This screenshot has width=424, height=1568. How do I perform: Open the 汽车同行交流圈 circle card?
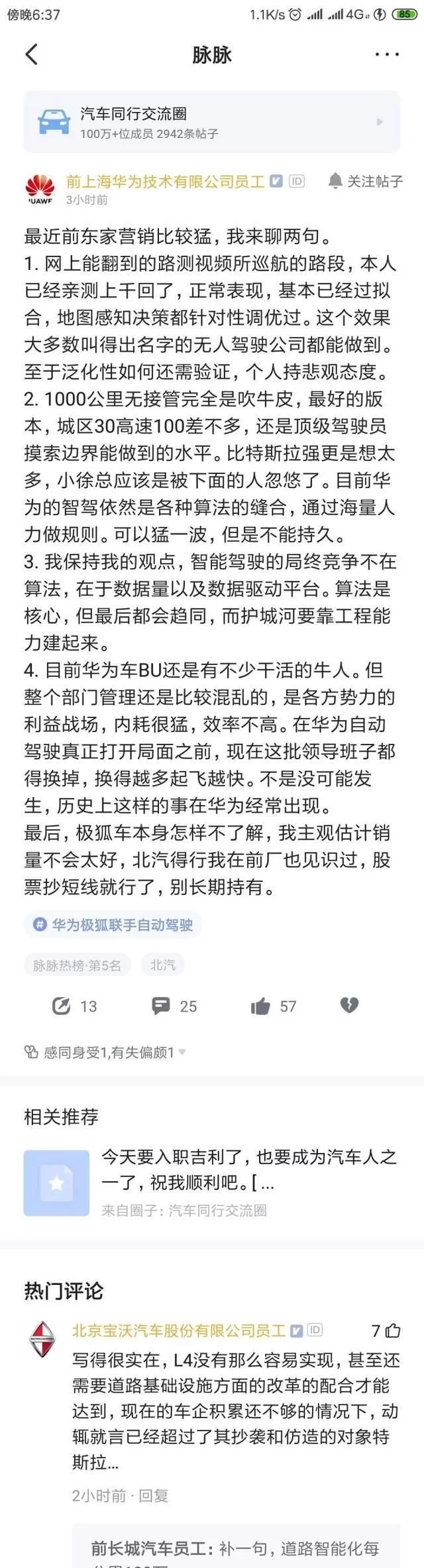[x=212, y=122]
